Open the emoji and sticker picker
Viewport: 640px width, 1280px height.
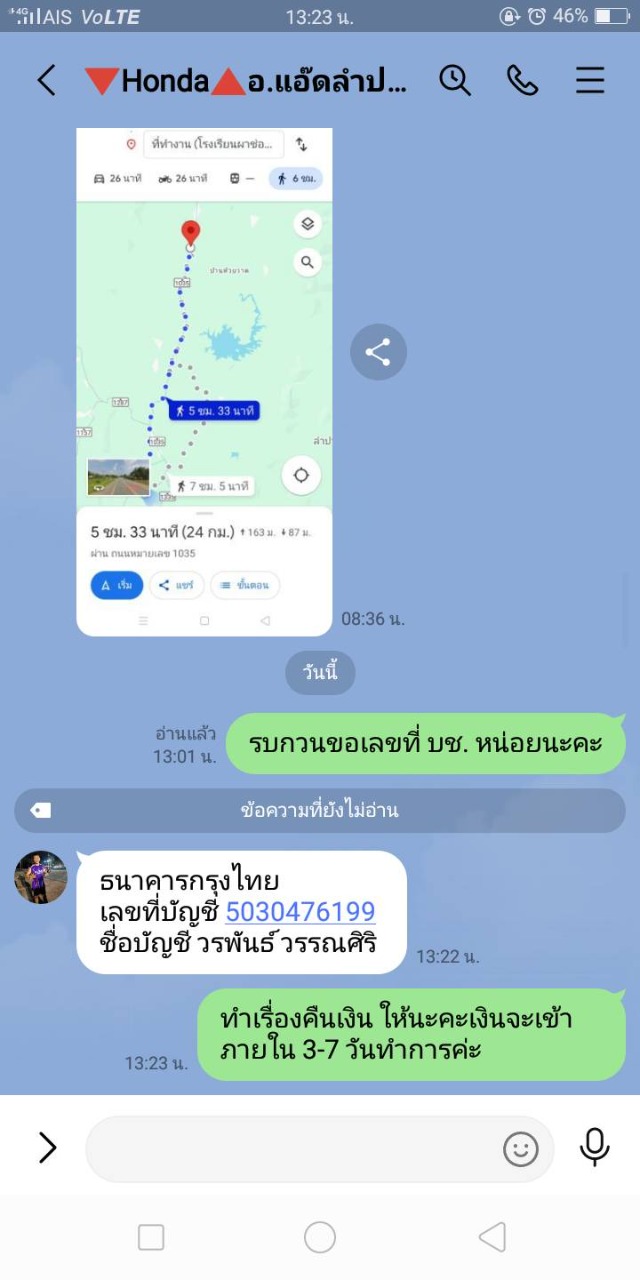(520, 1149)
